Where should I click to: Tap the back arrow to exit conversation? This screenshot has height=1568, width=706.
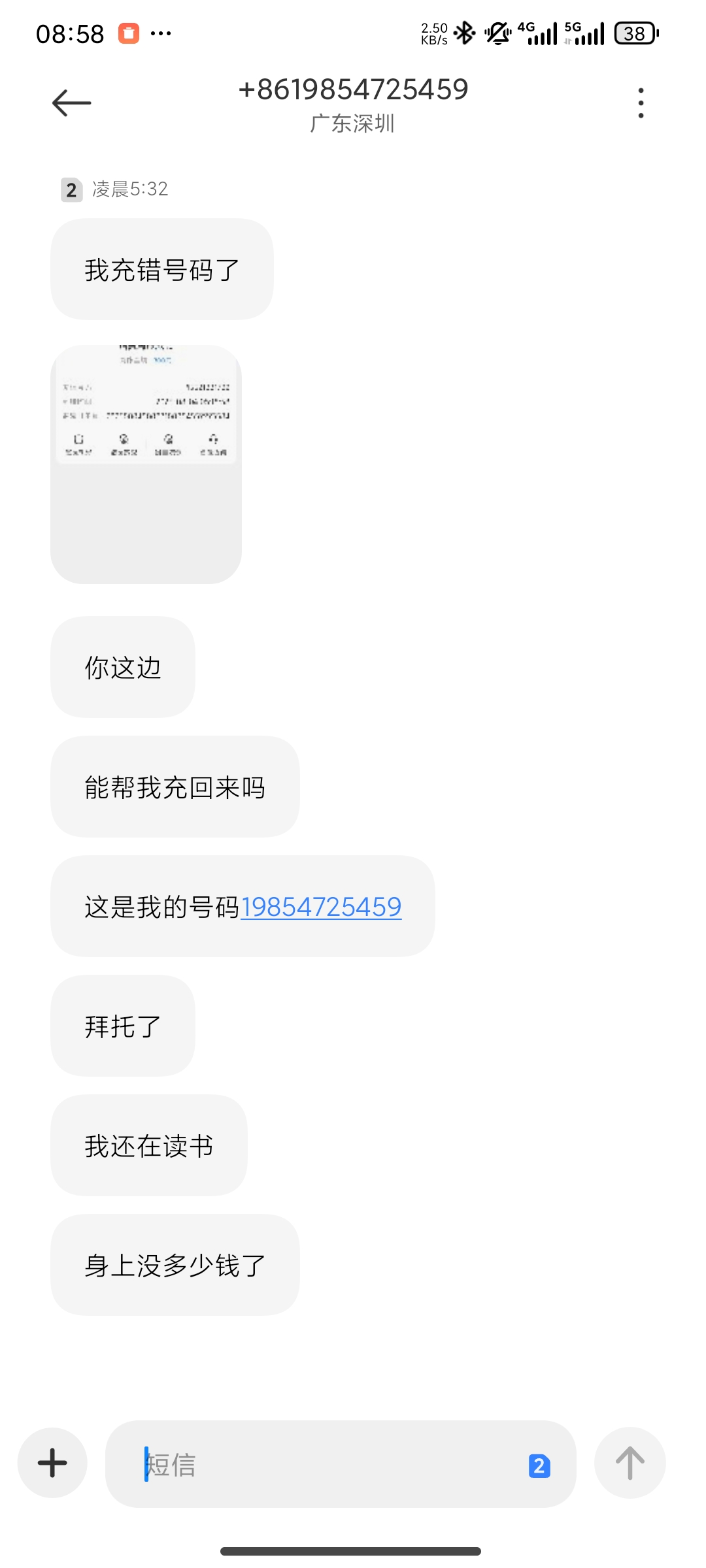point(71,103)
